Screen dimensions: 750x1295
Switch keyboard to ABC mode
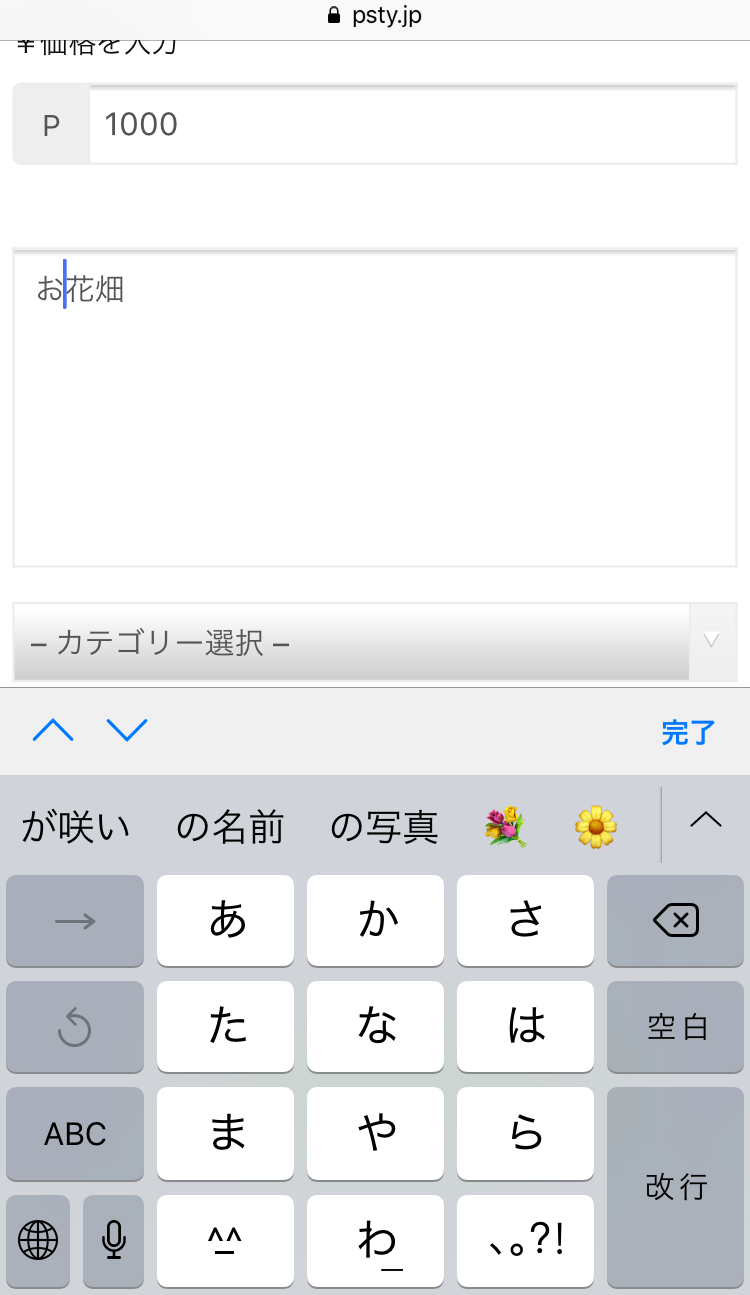point(75,1134)
